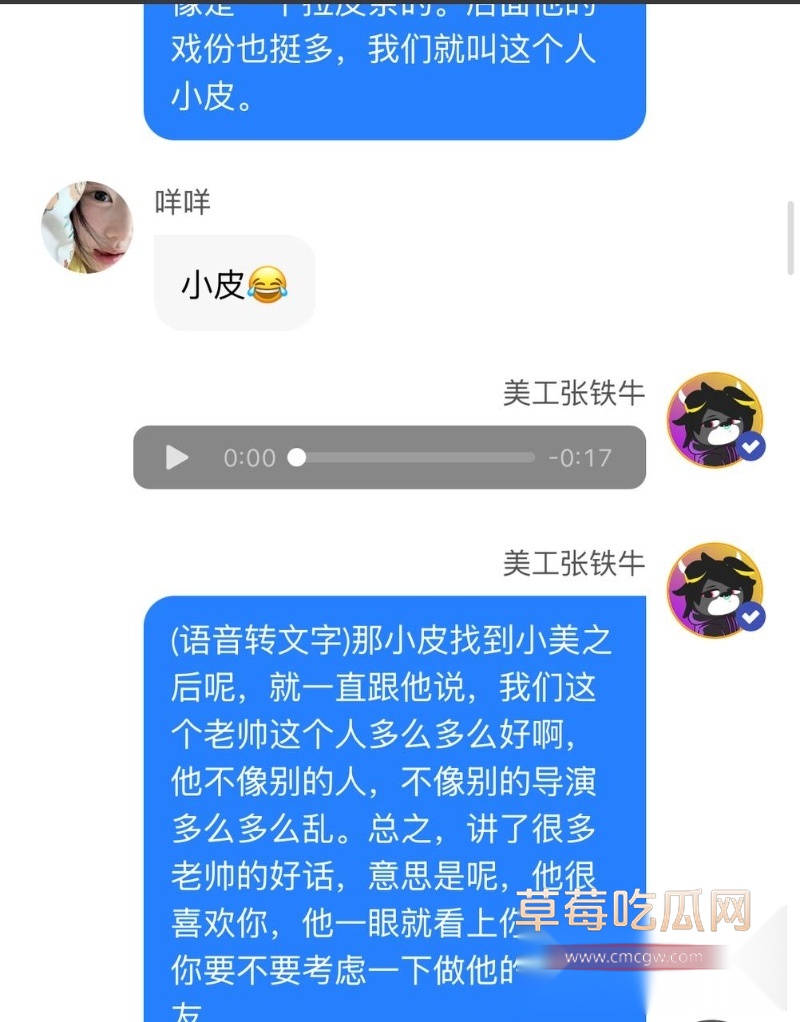Open 美工张铁牛's profile avatar
This screenshot has height=1022, width=800.
click(x=715, y=420)
